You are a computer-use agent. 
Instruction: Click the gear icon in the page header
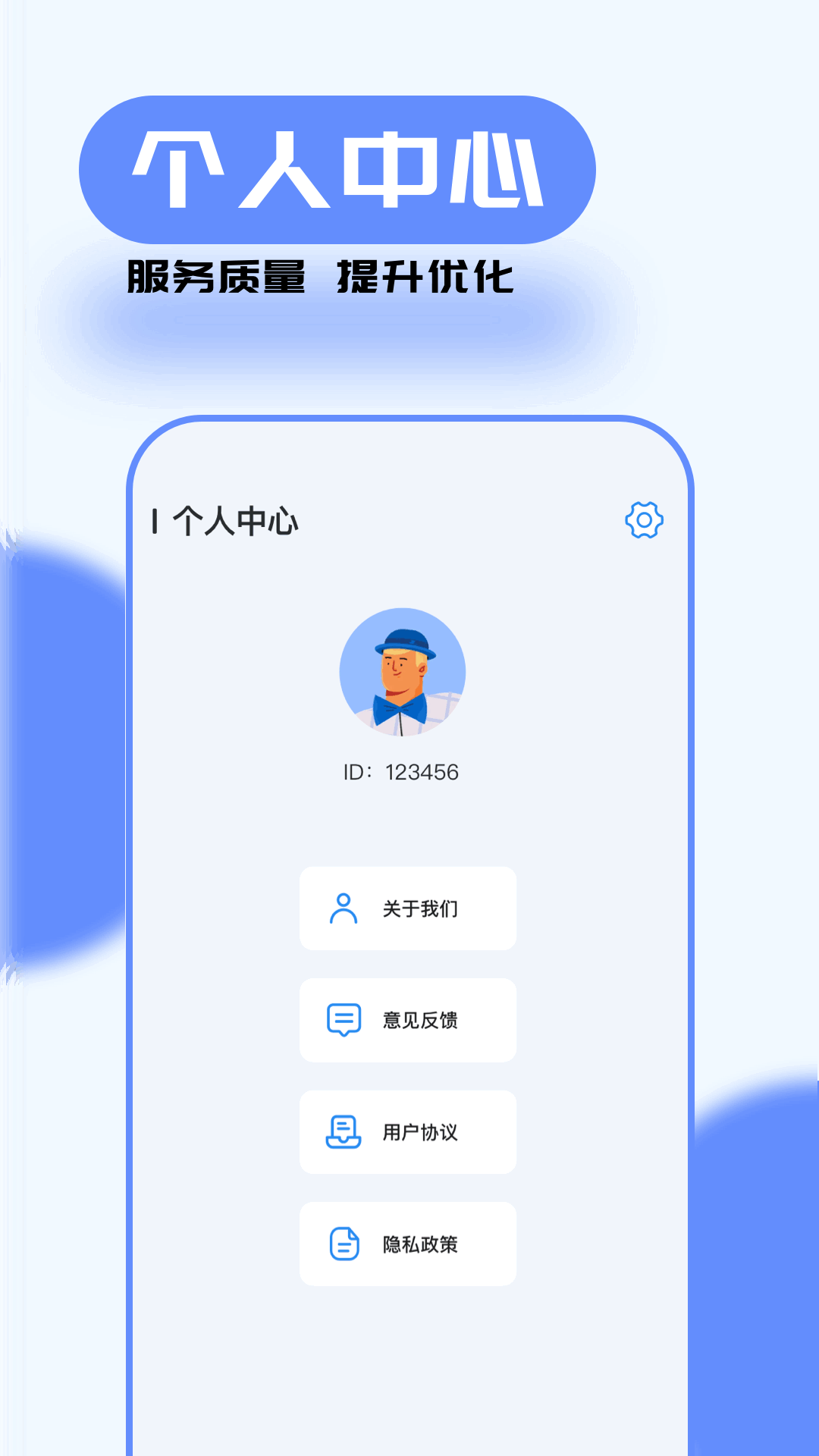[x=644, y=519]
